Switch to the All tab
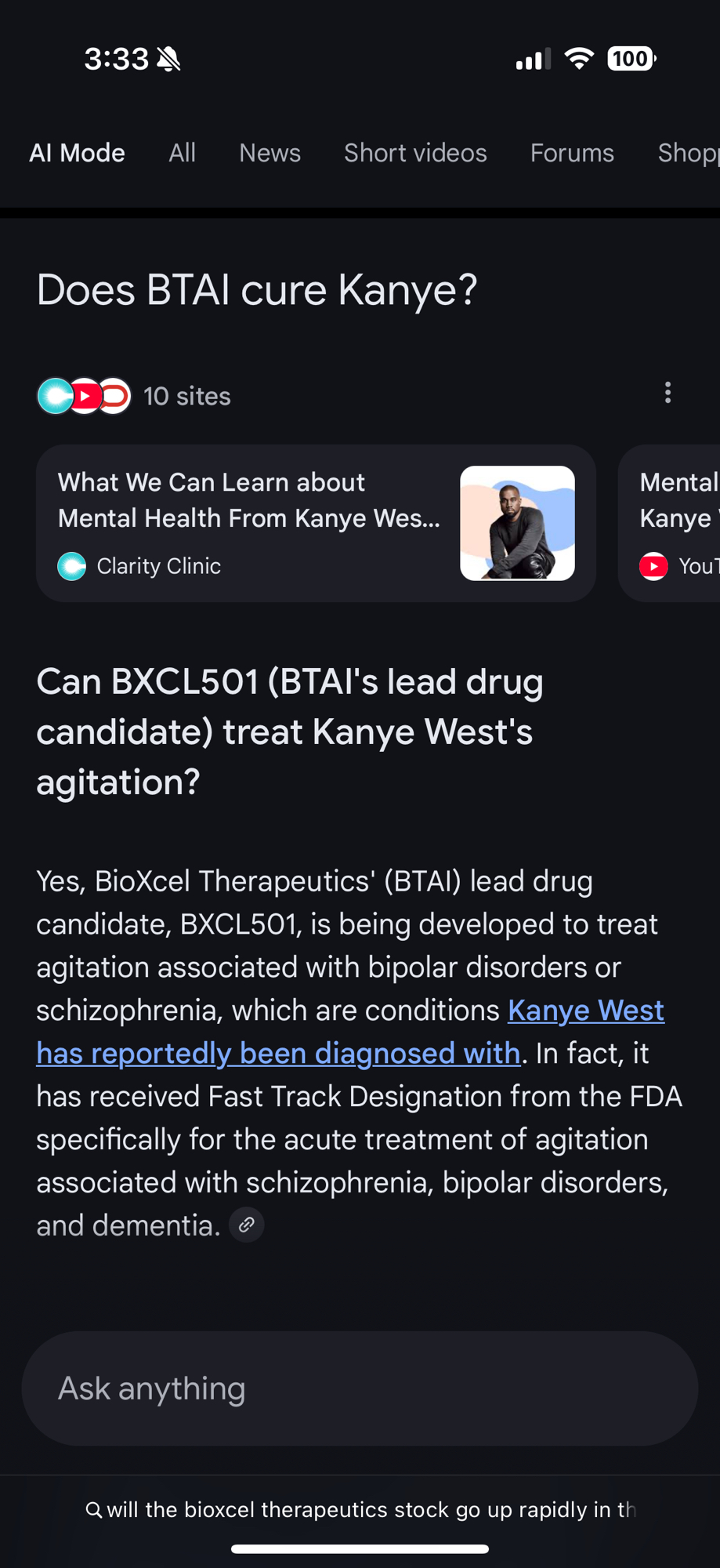Viewport: 720px width, 1568px height. (x=182, y=153)
